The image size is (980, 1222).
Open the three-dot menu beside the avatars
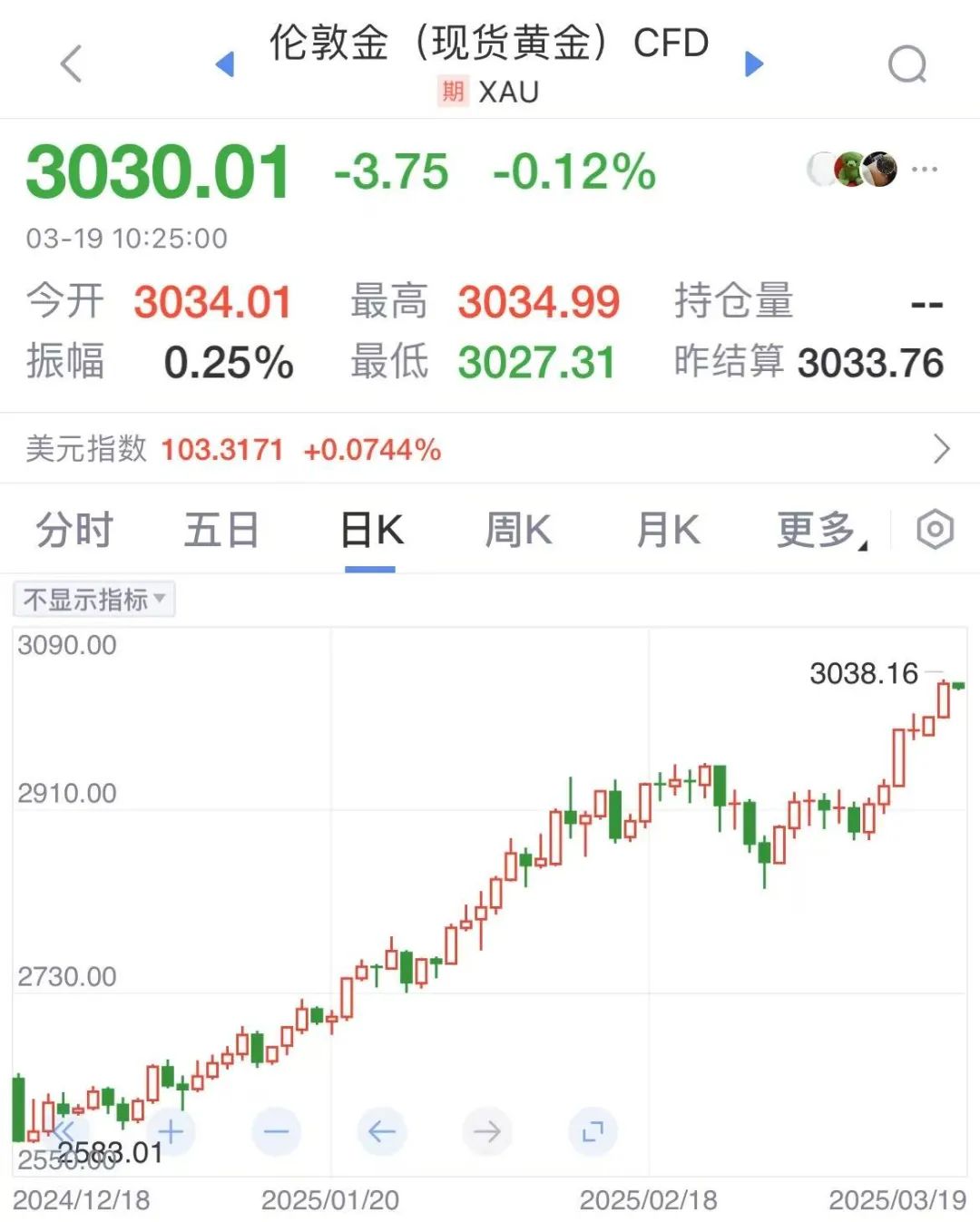(x=924, y=169)
